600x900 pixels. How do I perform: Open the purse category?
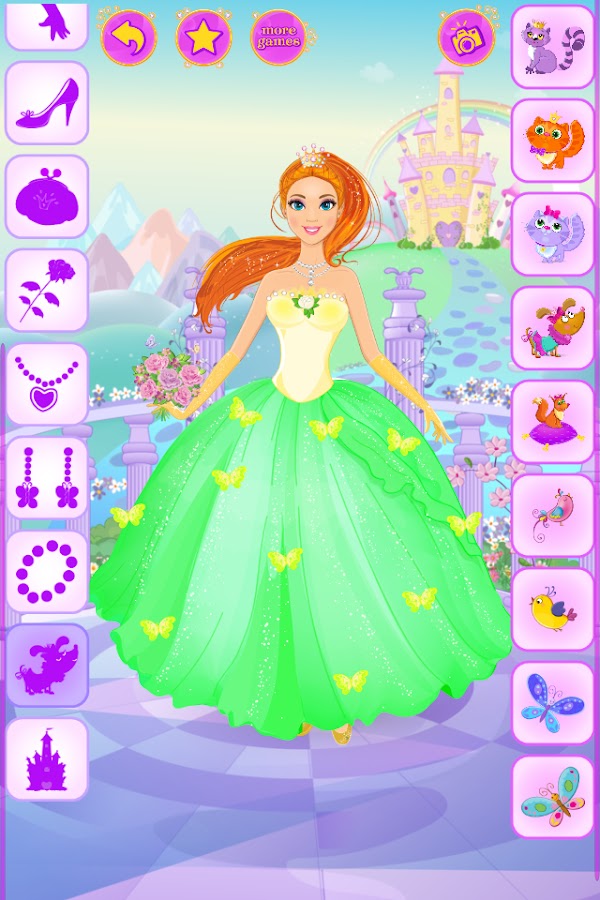tap(47, 196)
